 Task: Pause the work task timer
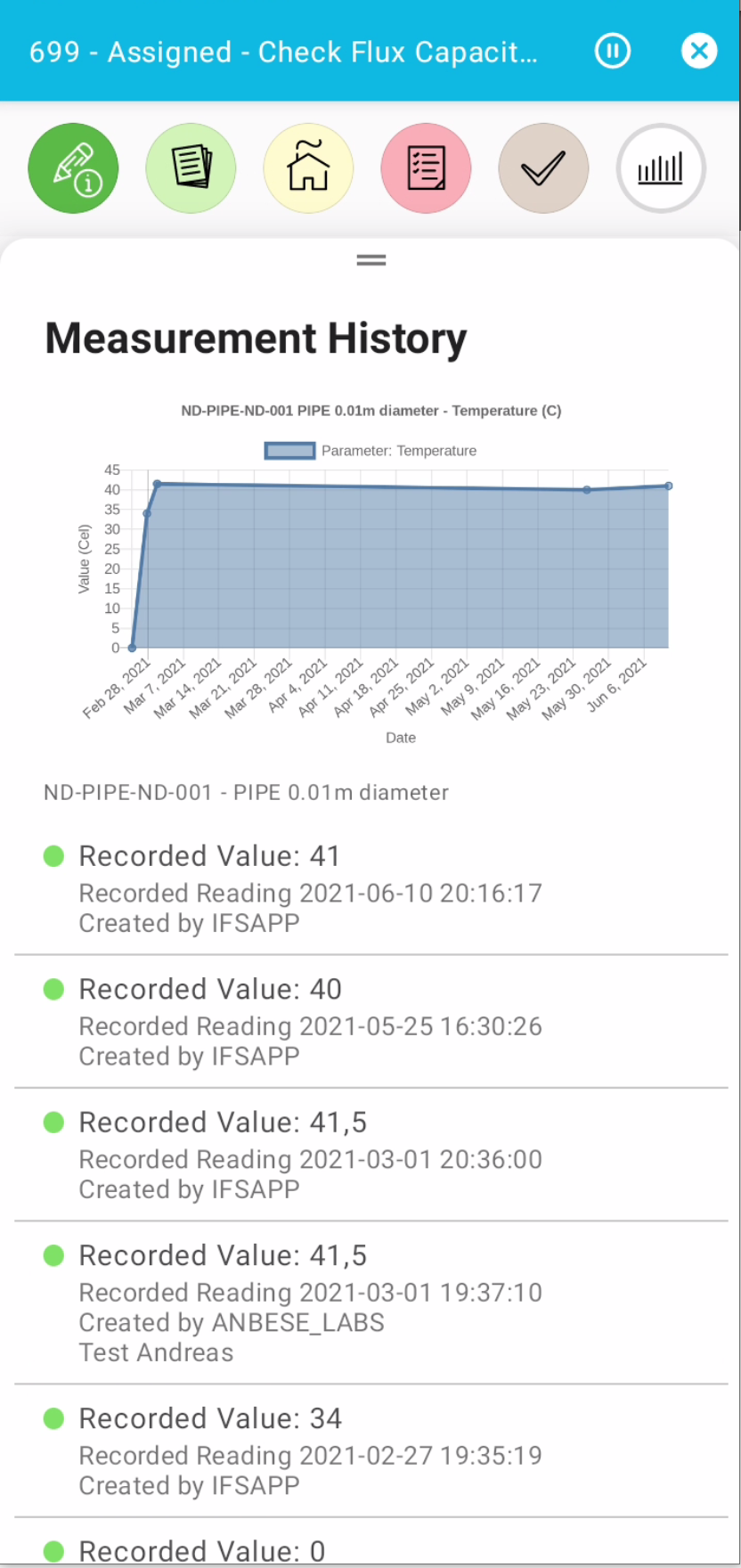point(612,51)
